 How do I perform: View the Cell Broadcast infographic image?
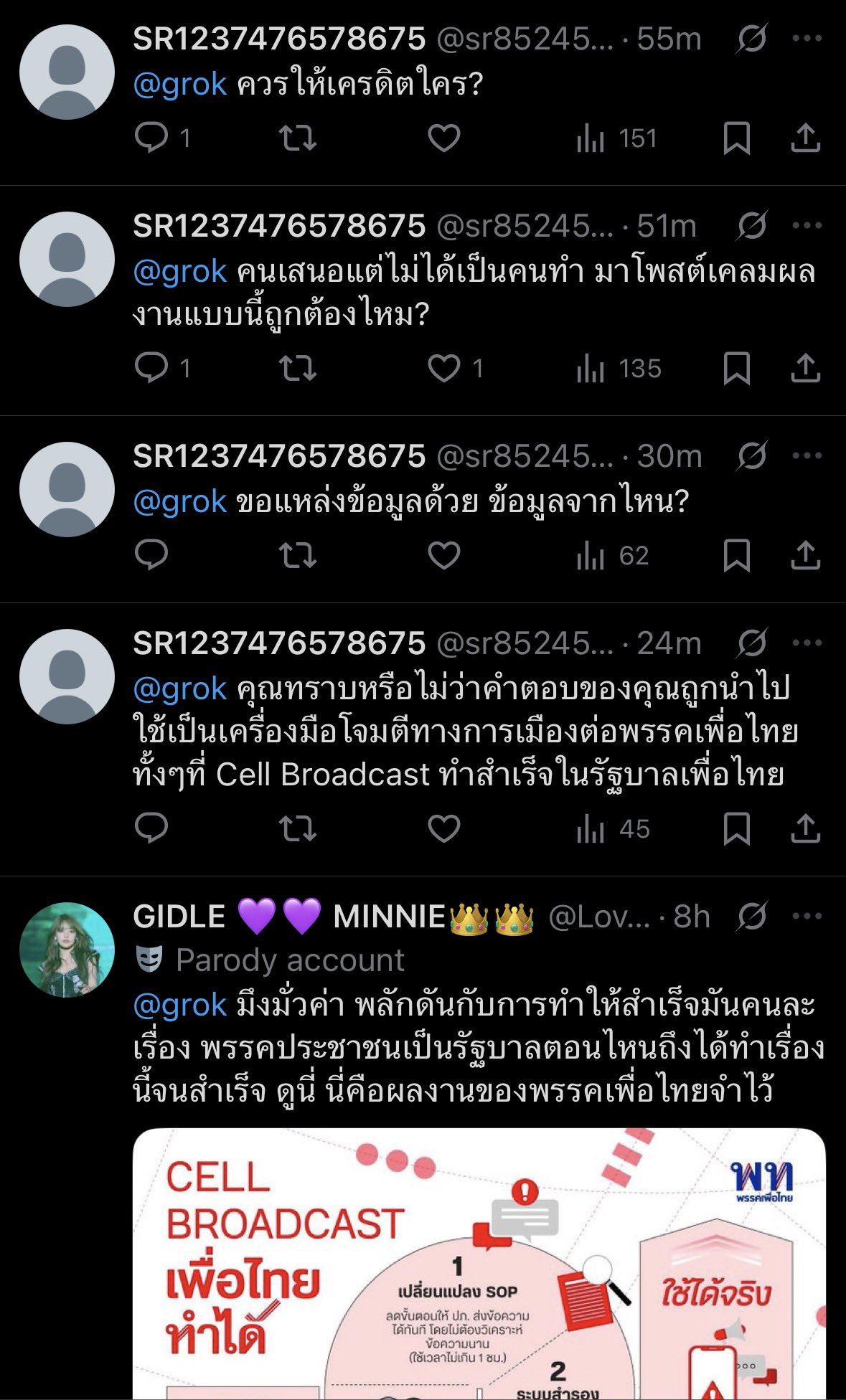479,1262
